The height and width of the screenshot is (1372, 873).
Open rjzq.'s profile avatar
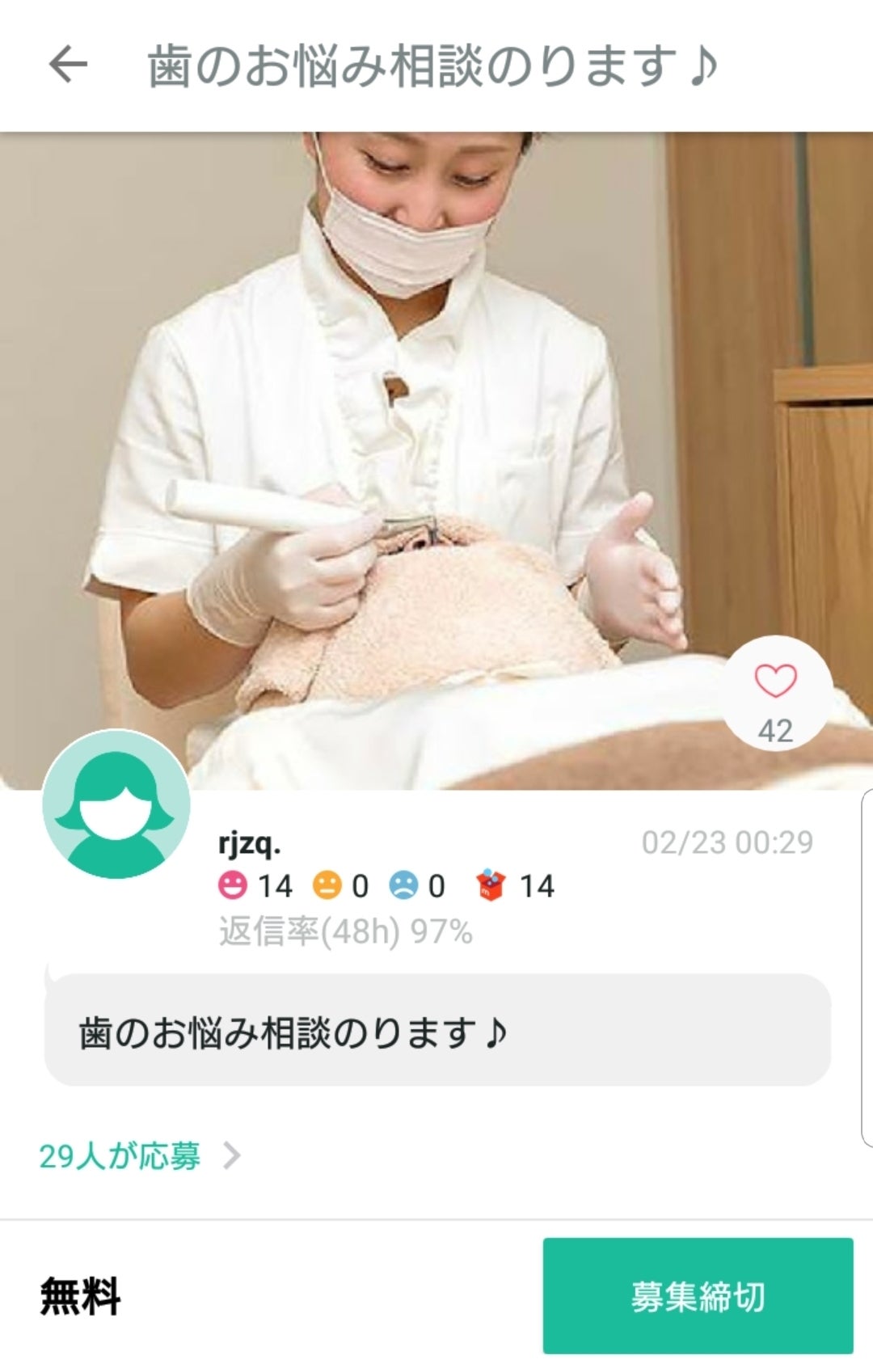coord(116,804)
